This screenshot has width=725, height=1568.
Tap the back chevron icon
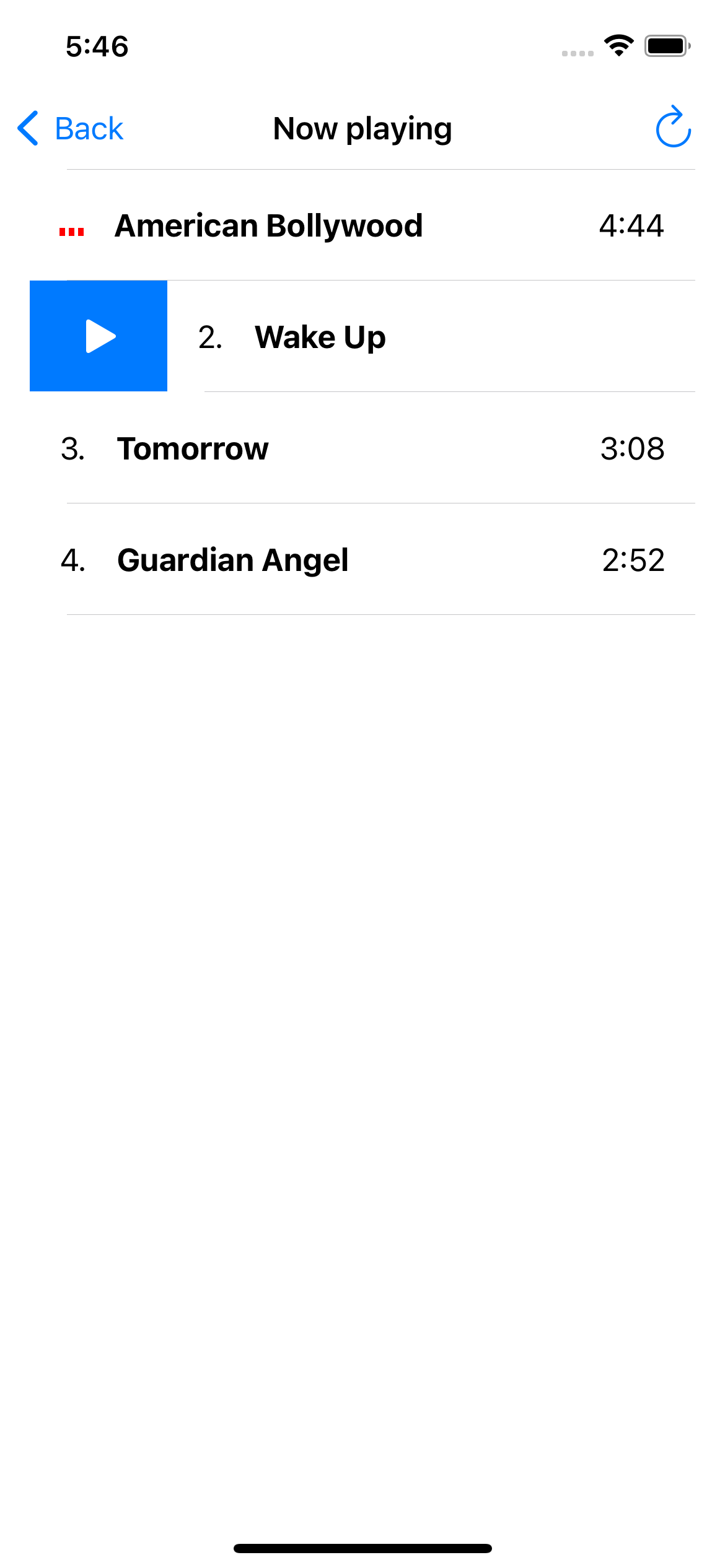pyautogui.click(x=28, y=128)
